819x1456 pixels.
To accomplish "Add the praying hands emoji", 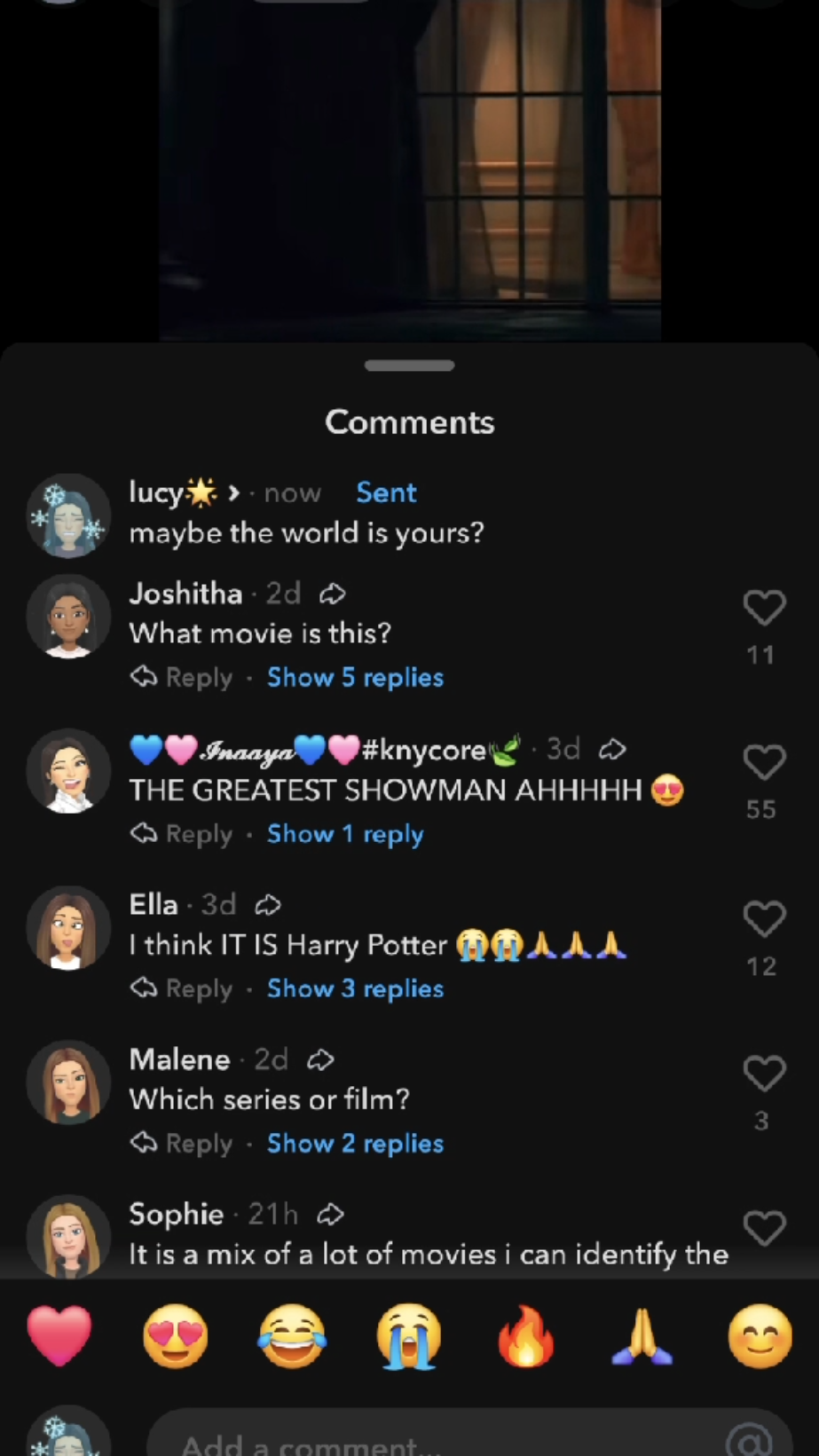I will [642, 1336].
